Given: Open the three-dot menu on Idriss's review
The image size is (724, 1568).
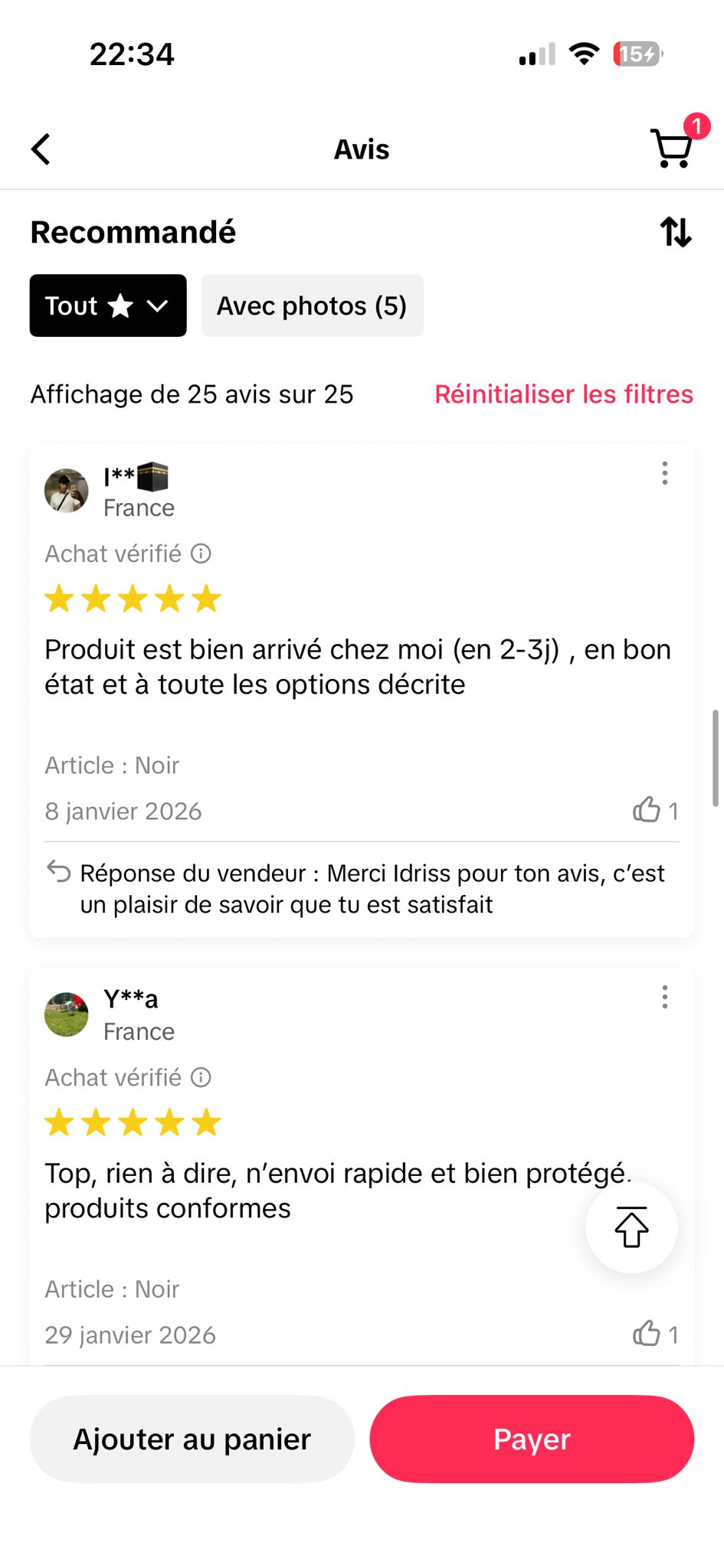Looking at the screenshot, I should pos(664,475).
